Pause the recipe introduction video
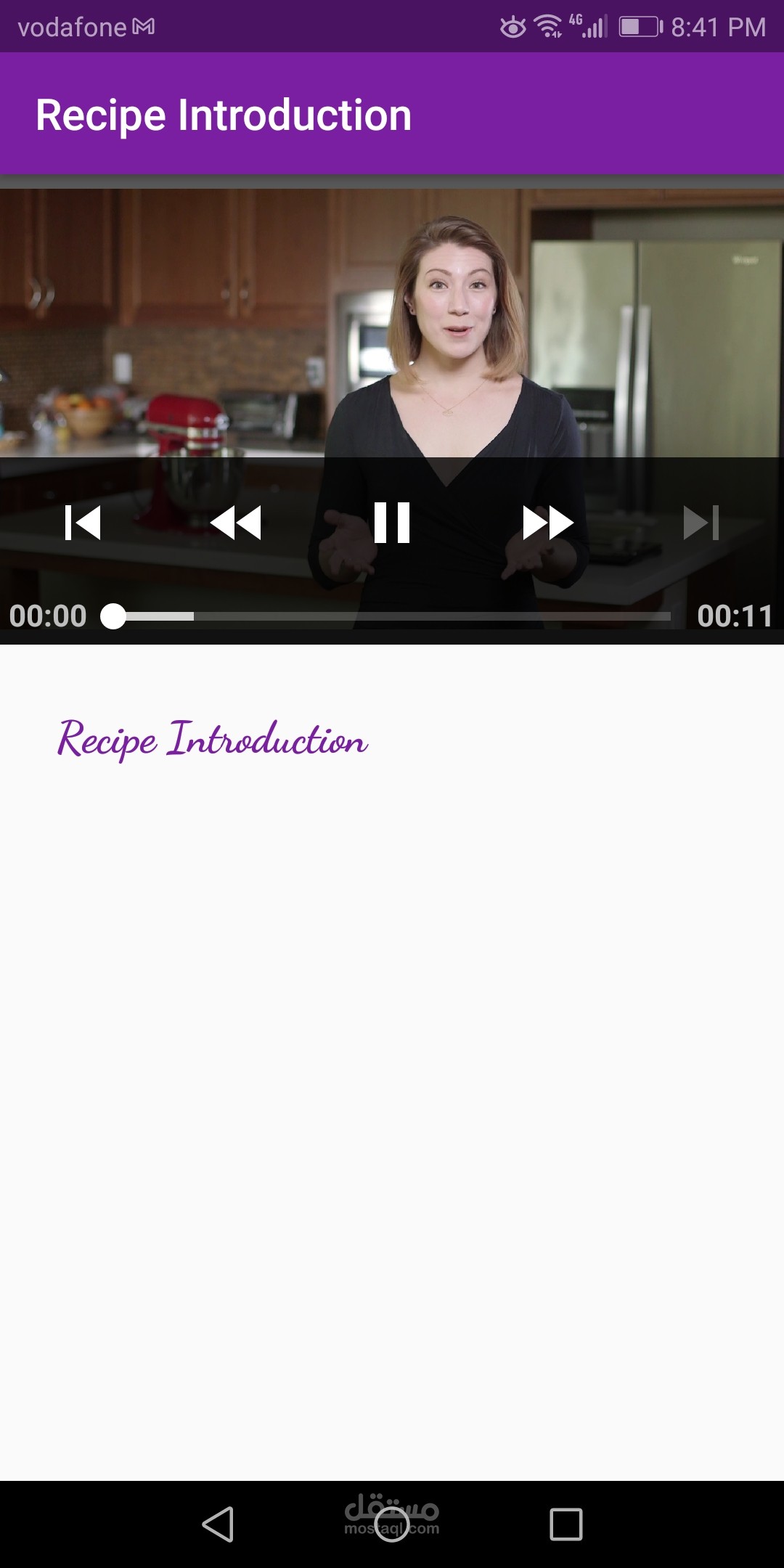This screenshot has width=784, height=1568. pyautogui.click(x=392, y=523)
